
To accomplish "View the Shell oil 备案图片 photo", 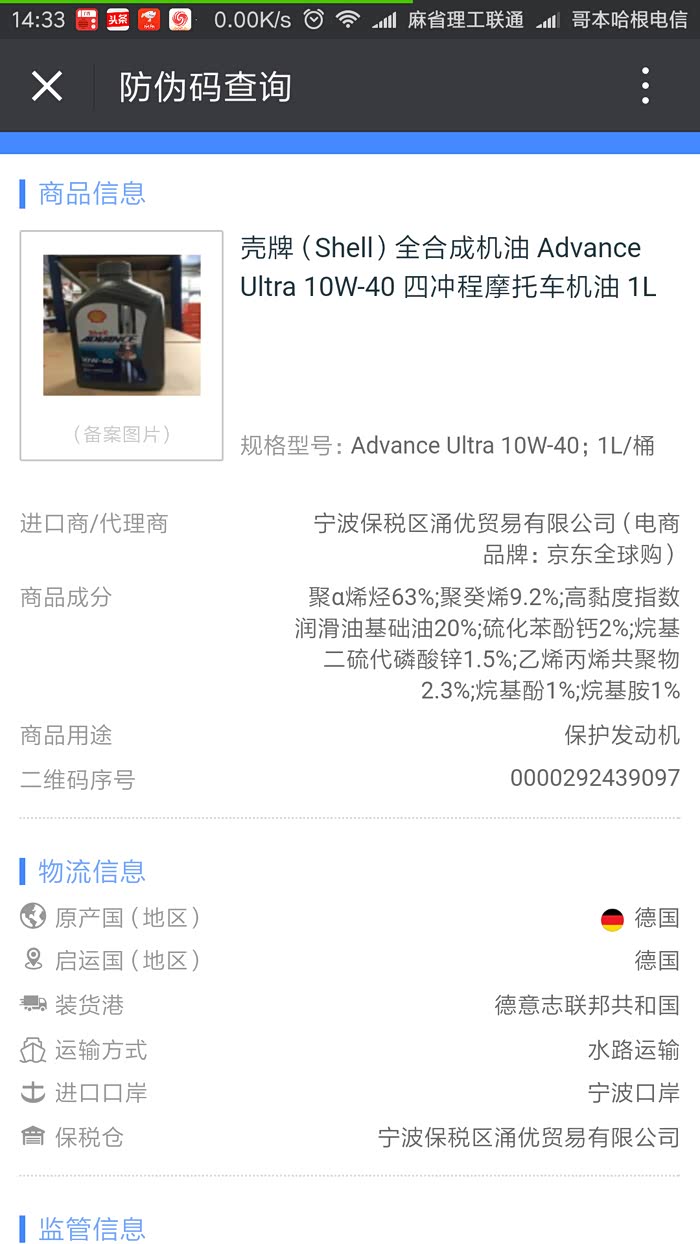I will [121, 325].
